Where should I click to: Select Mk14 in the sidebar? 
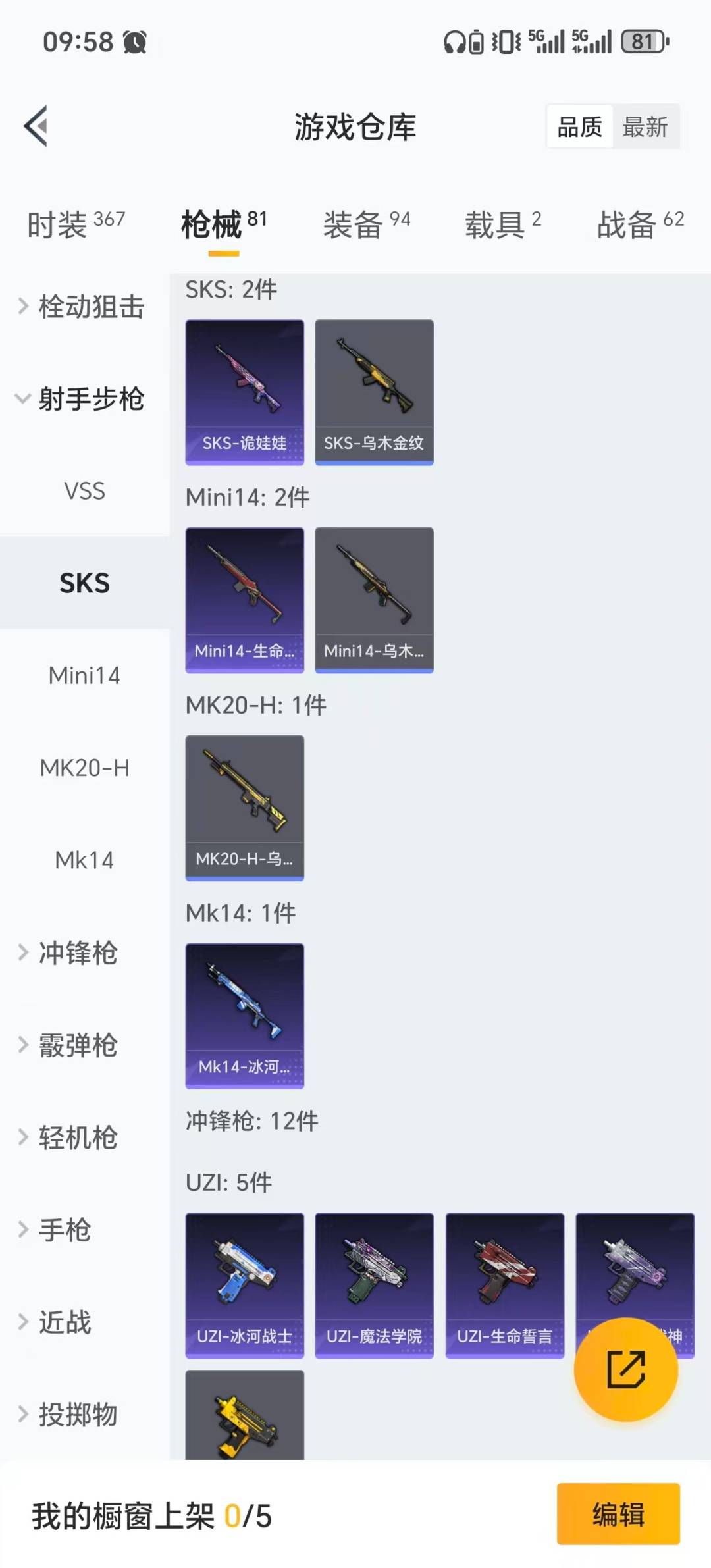tap(84, 859)
